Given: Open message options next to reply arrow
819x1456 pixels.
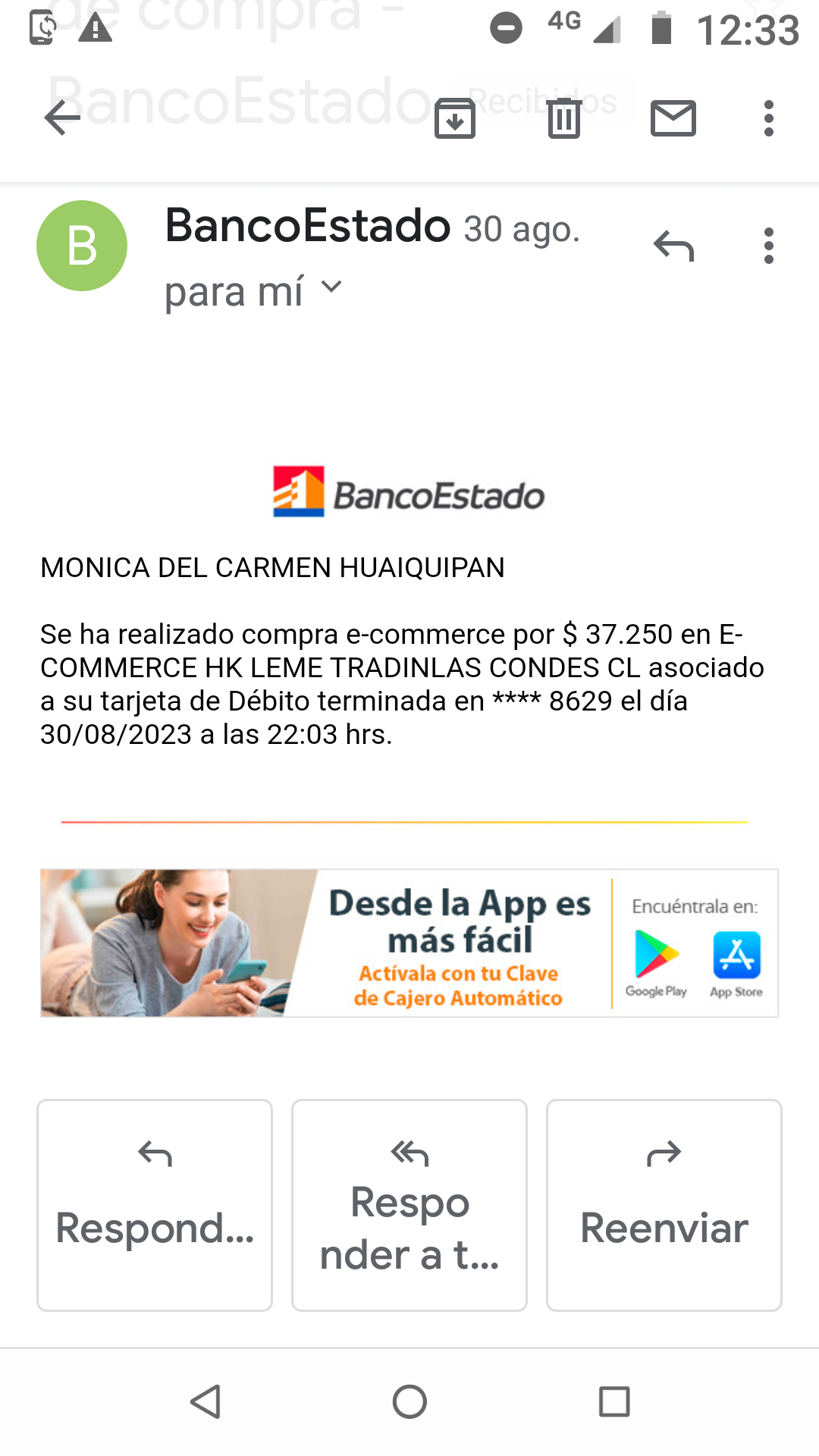Looking at the screenshot, I should (769, 246).
